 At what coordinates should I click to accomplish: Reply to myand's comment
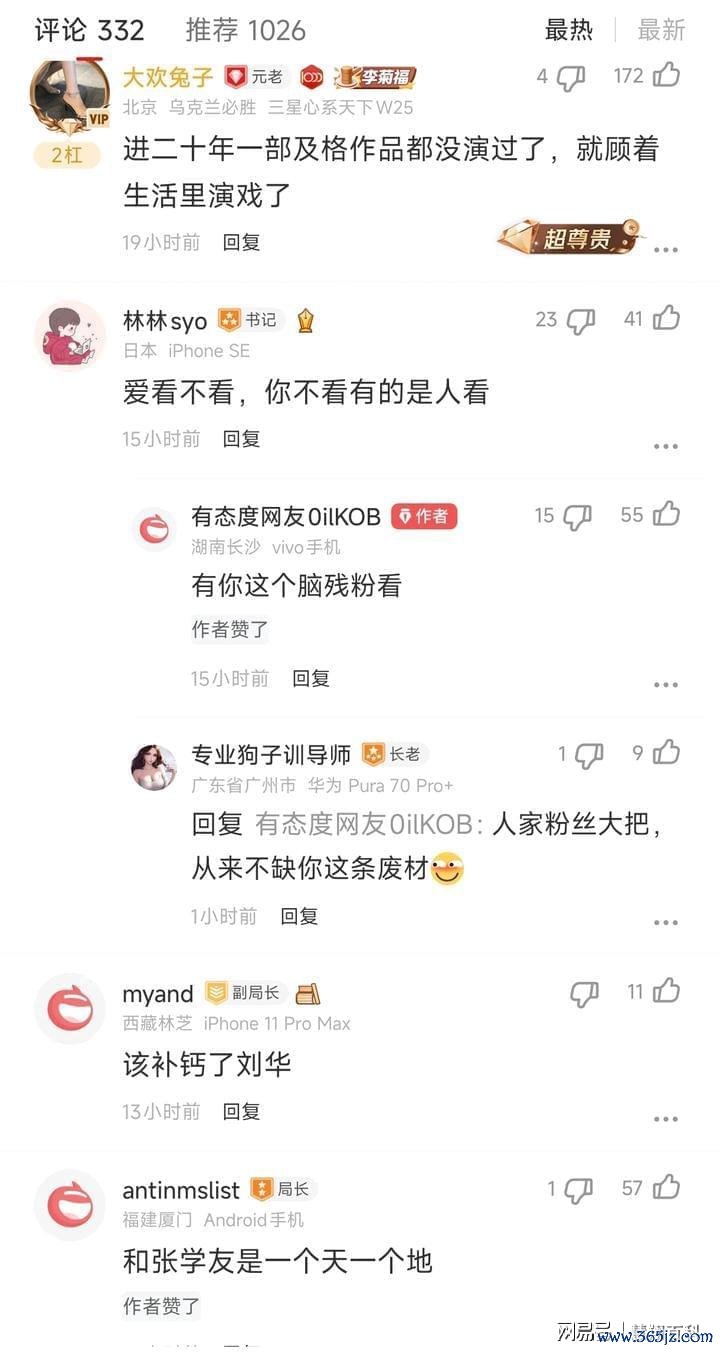tap(241, 1111)
